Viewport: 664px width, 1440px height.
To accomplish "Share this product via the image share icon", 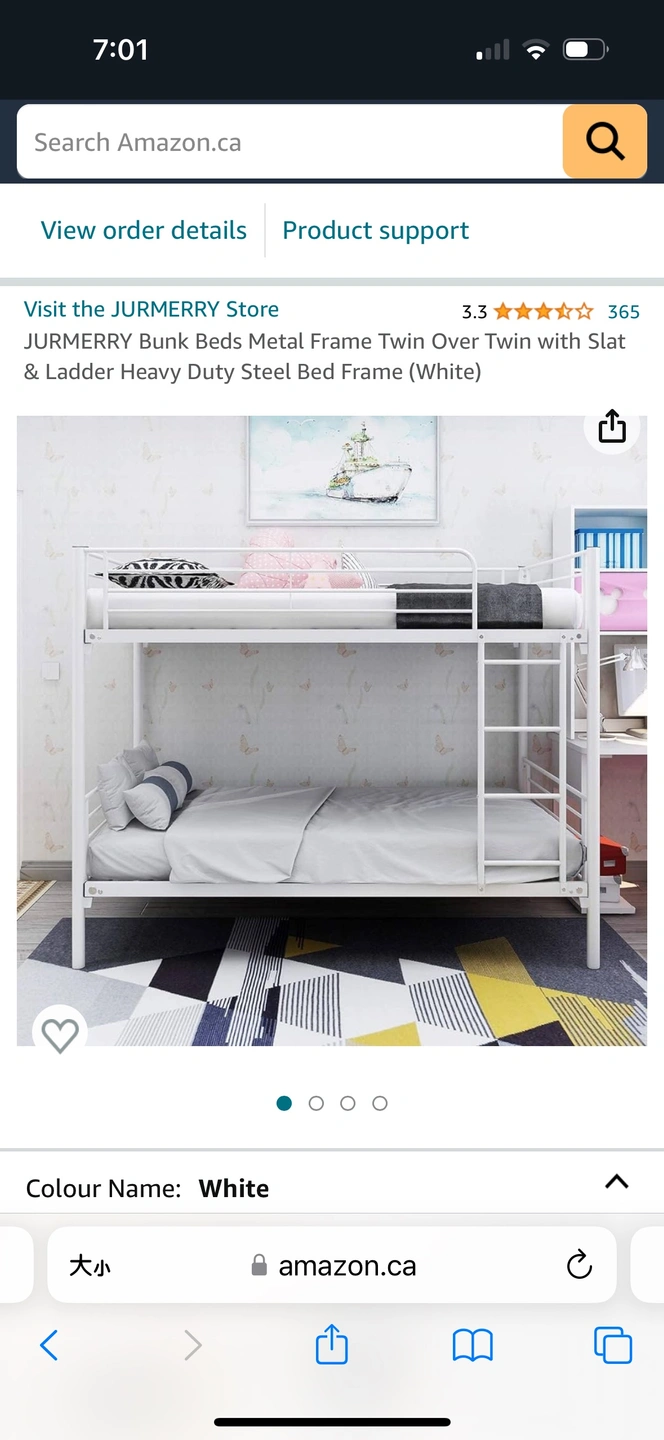I will point(611,426).
